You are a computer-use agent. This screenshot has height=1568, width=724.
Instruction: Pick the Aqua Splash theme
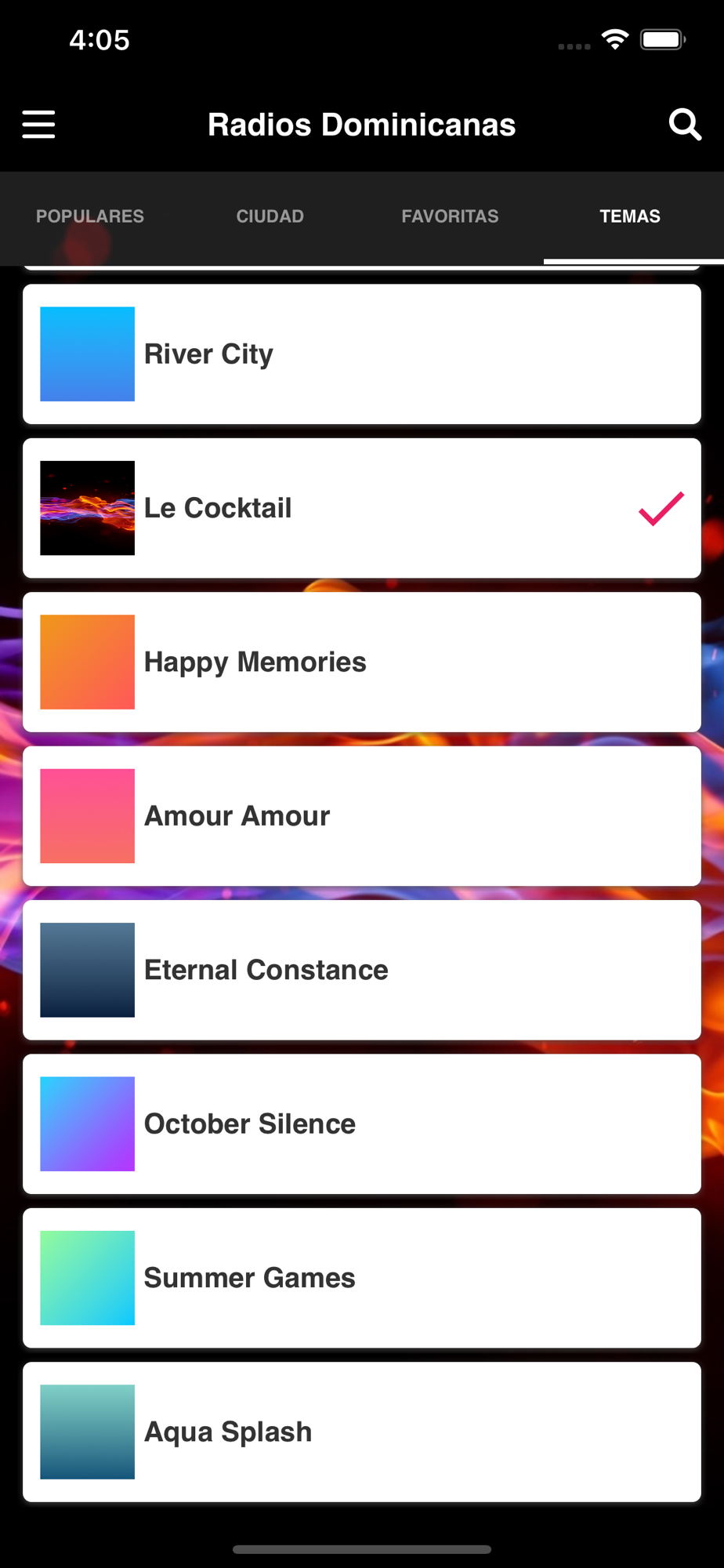pyautogui.click(x=362, y=1432)
